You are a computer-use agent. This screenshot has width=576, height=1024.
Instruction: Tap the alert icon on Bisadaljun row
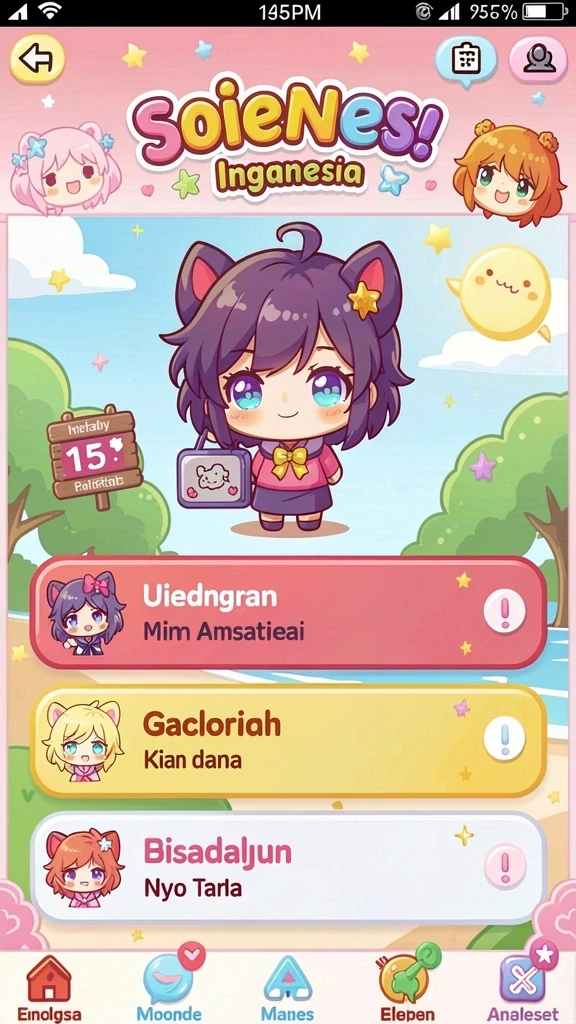pos(504,867)
